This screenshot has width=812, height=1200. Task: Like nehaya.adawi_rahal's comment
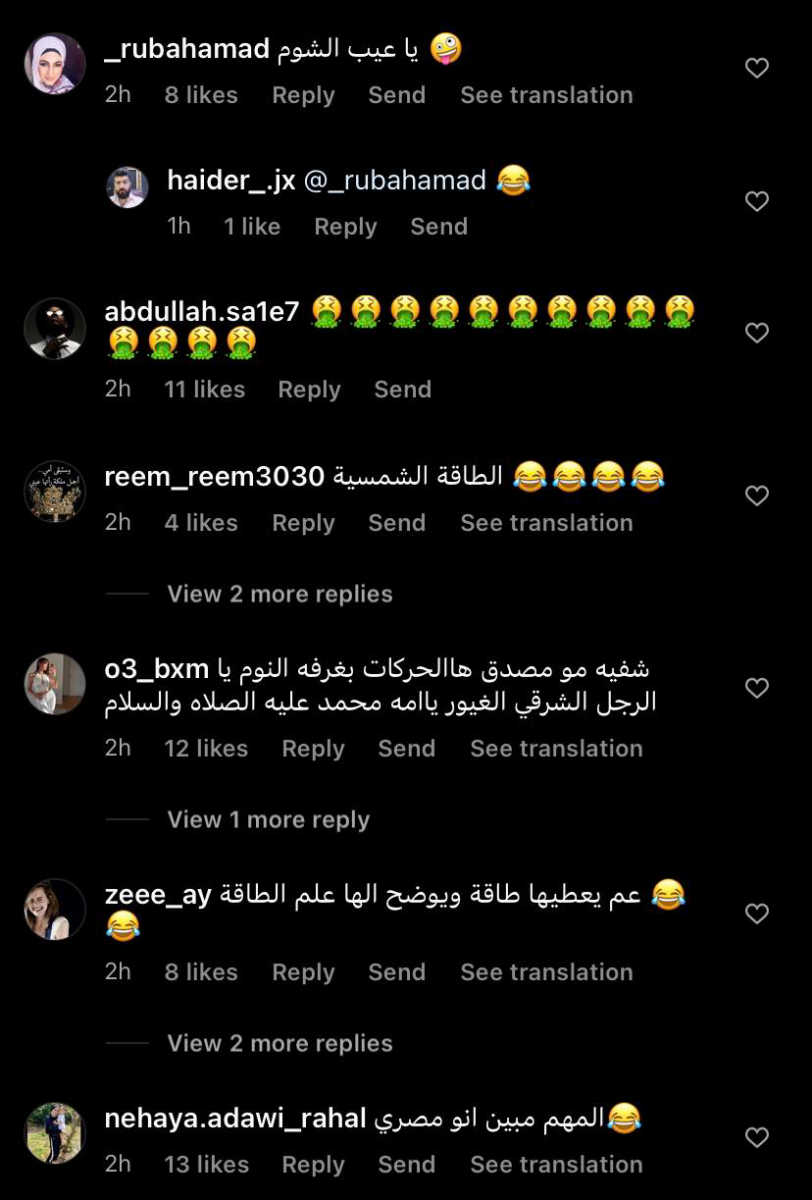tap(757, 1137)
